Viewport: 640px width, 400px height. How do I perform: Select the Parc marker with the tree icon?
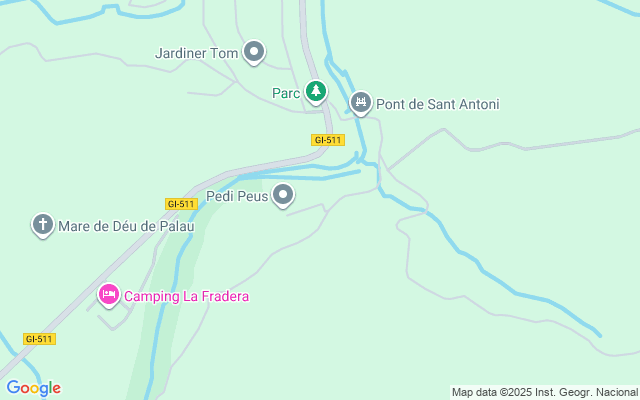click(x=316, y=92)
